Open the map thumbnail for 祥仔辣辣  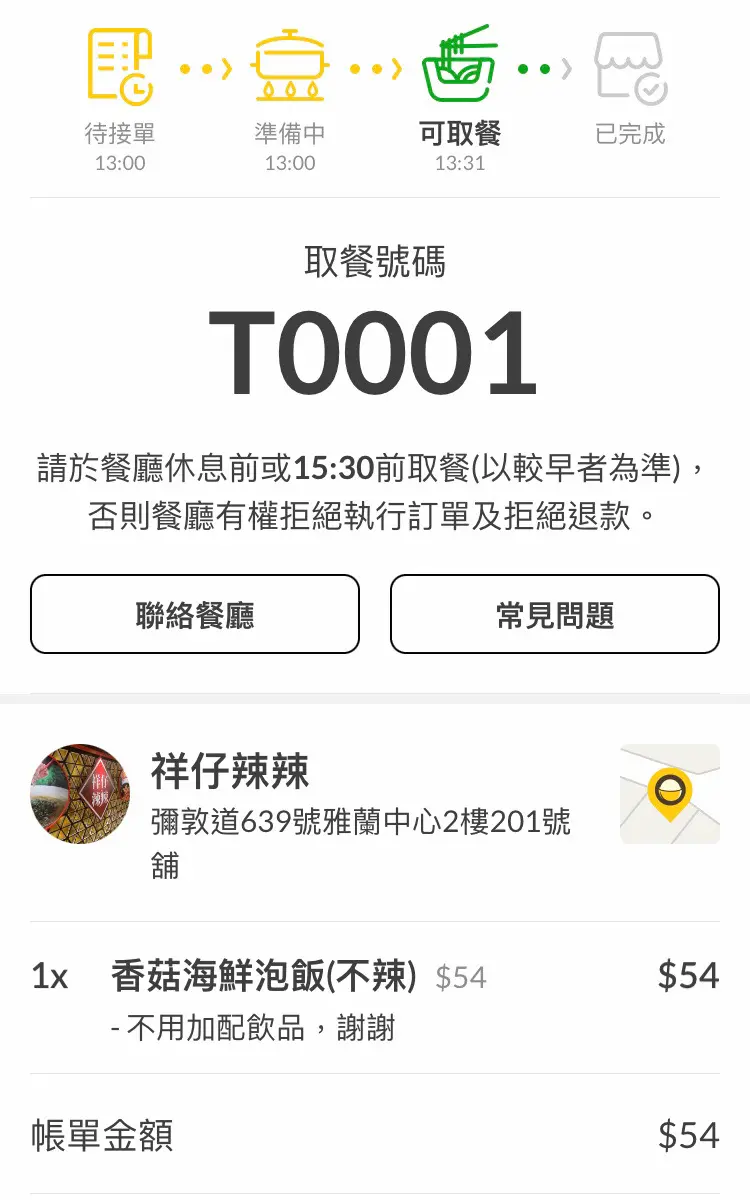(x=669, y=794)
